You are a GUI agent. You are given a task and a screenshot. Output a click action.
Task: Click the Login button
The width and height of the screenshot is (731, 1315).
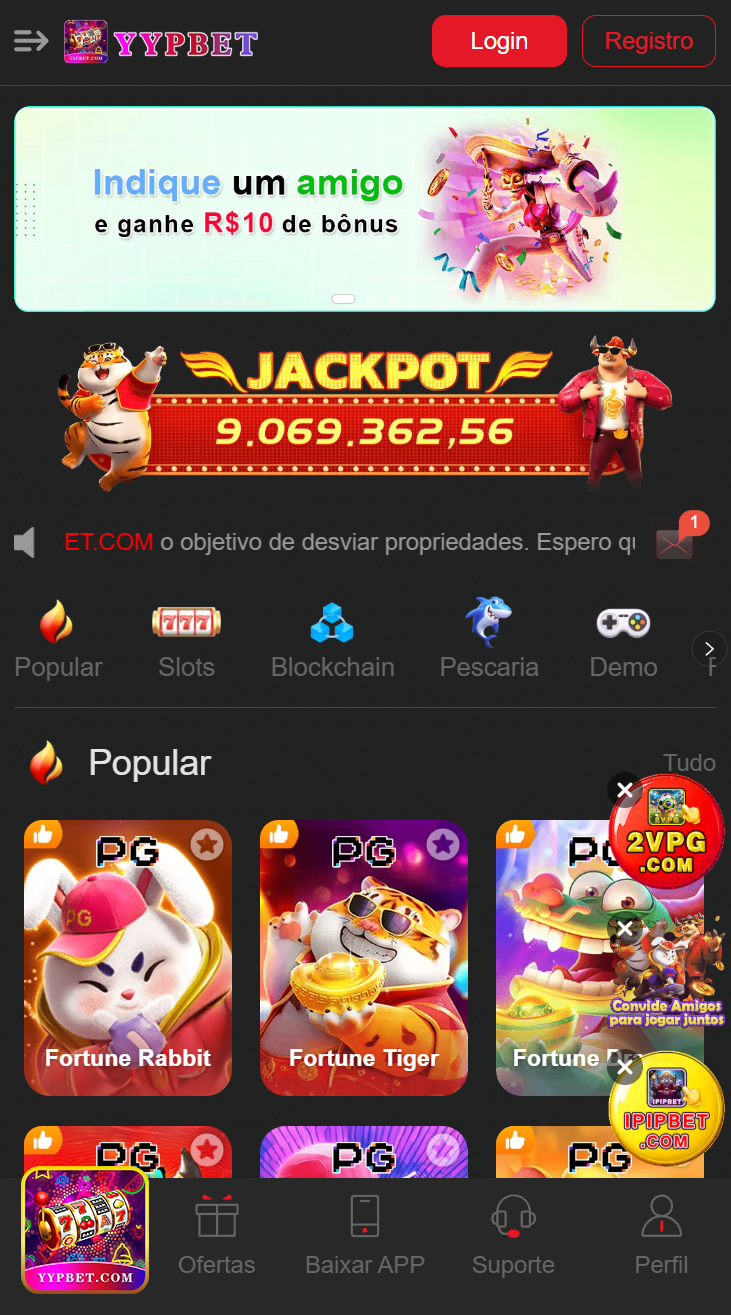click(x=499, y=41)
